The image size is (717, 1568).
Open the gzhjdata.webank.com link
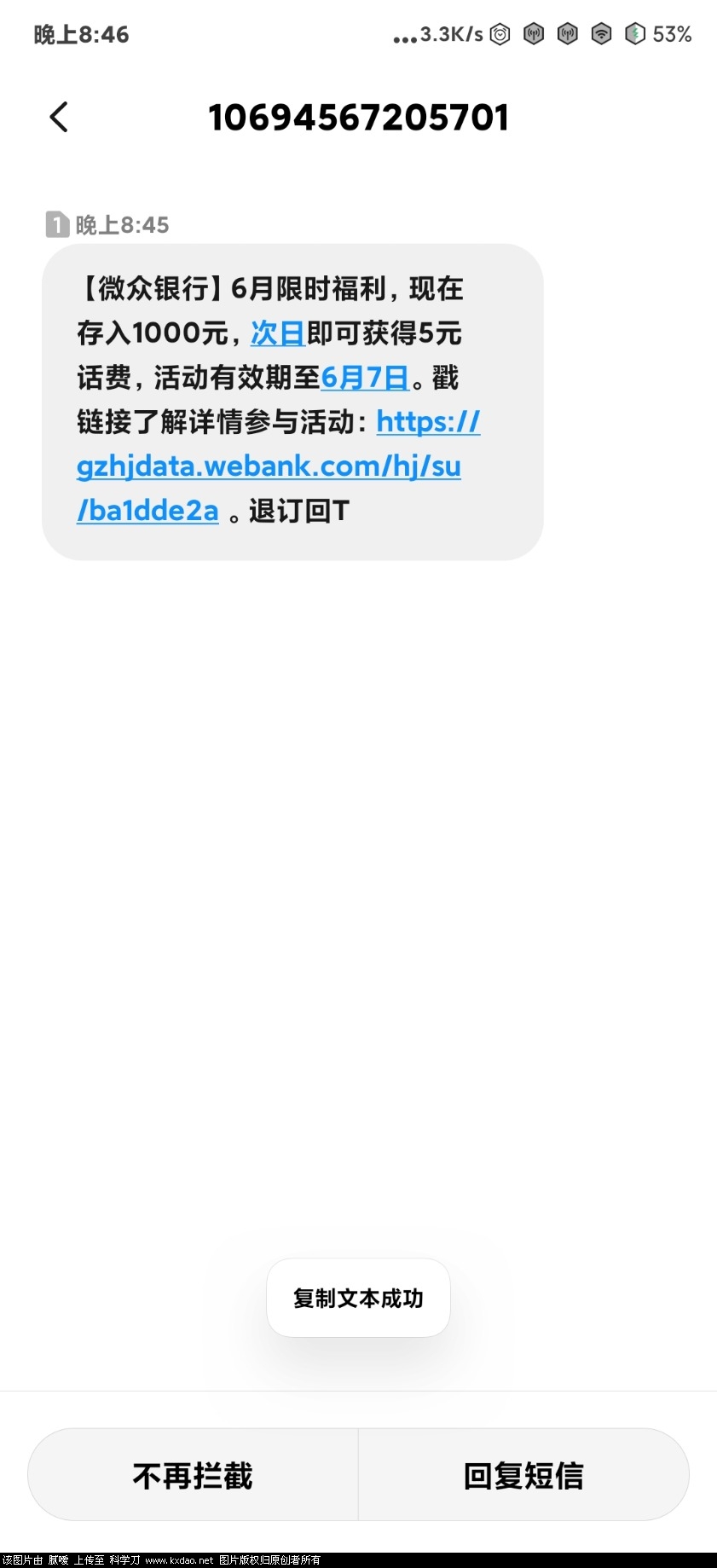(x=269, y=466)
